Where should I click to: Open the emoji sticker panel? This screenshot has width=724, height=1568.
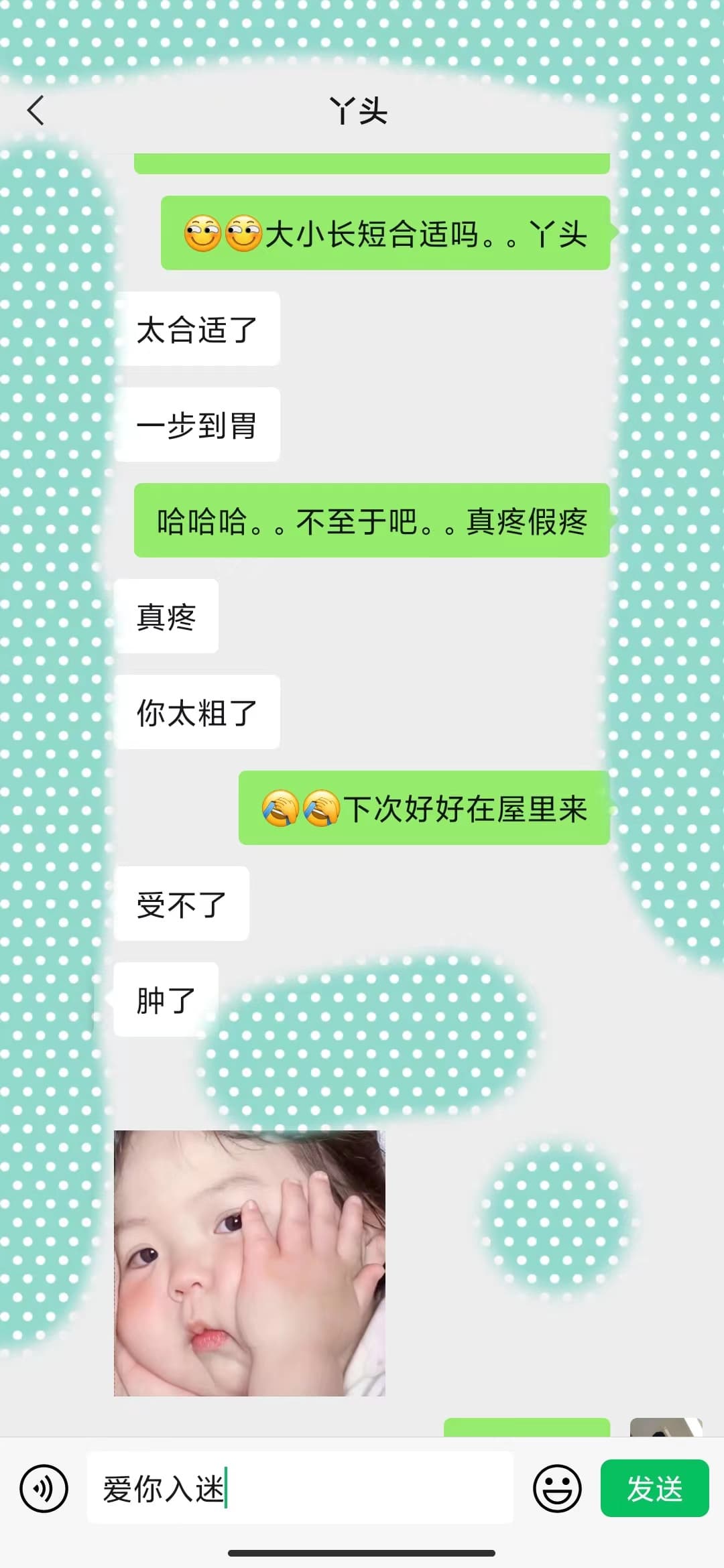(x=557, y=1489)
